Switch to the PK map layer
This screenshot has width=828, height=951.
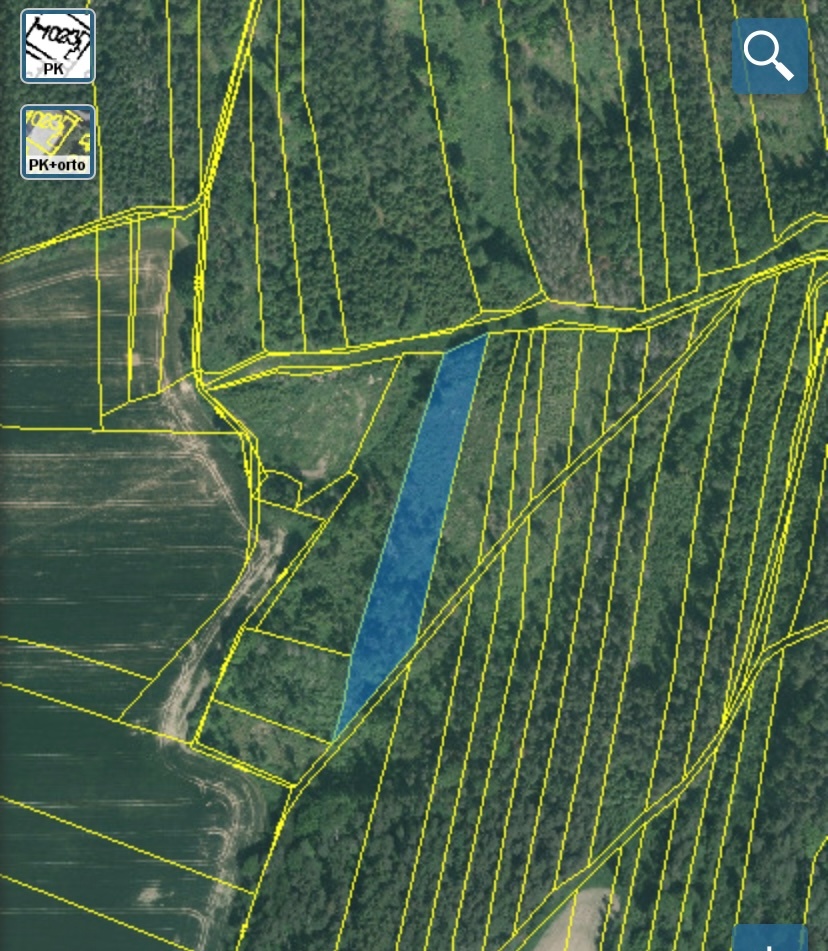(58, 46)
